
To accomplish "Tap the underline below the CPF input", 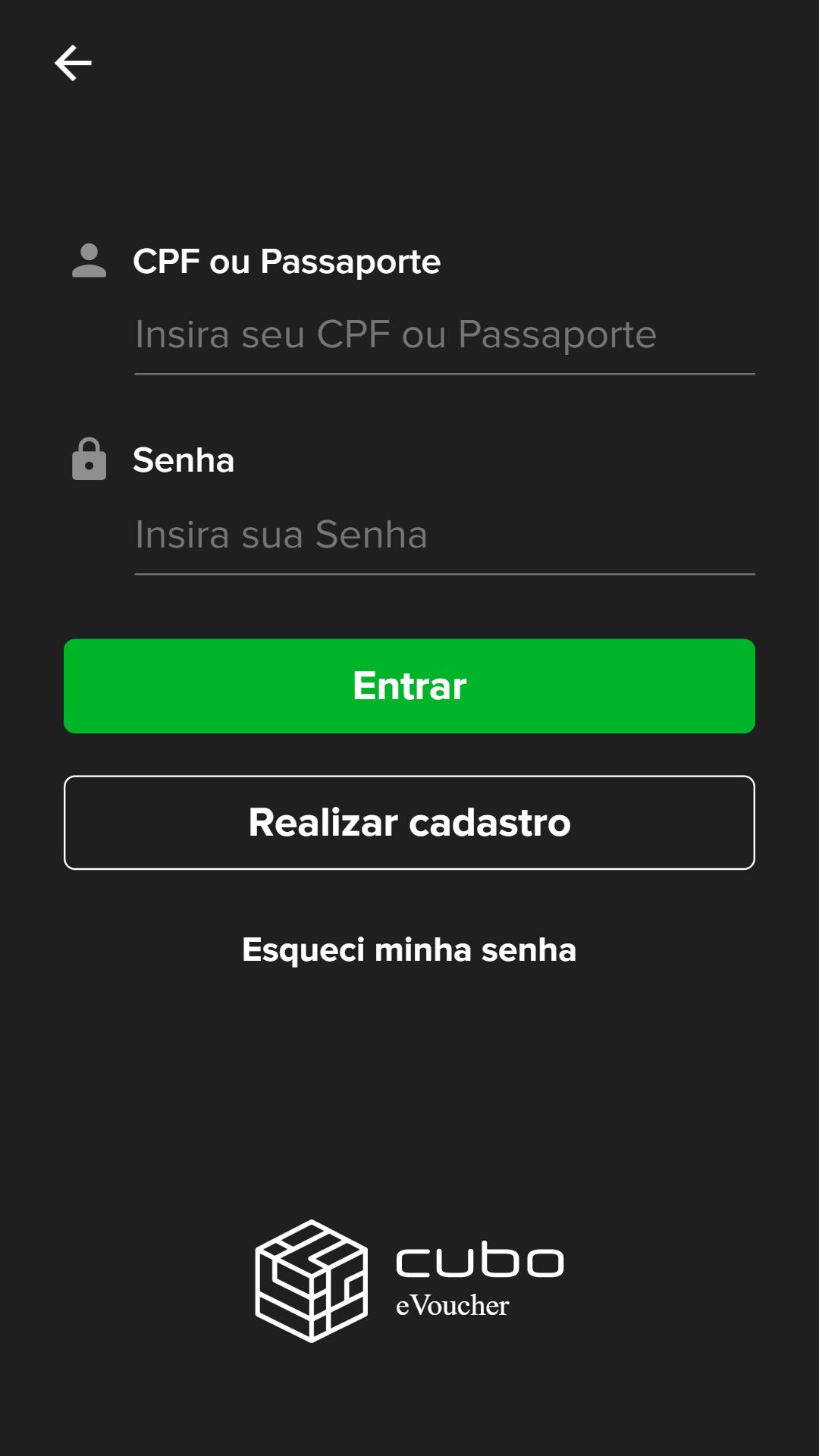I will 444,372.
